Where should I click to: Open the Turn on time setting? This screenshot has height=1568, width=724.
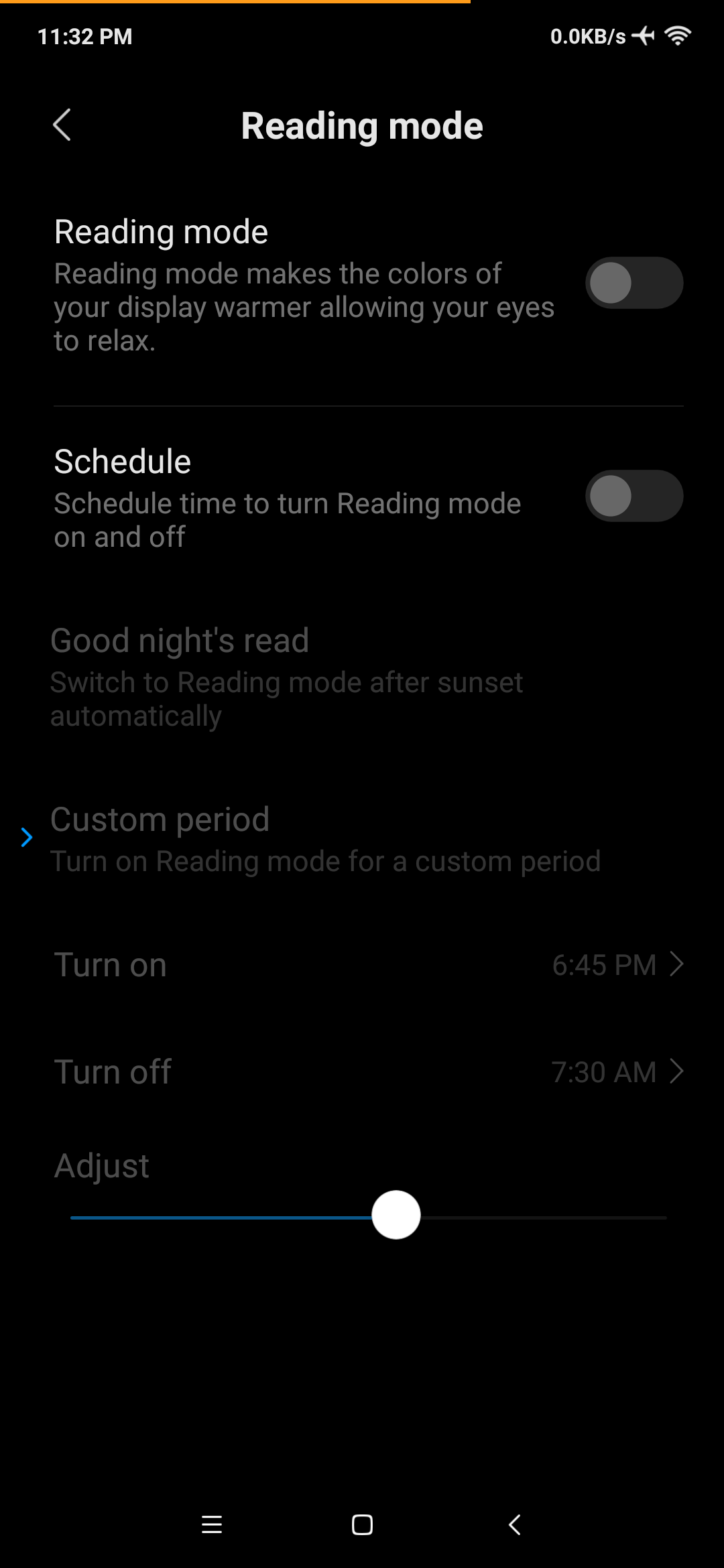click(x=369, y=965)
